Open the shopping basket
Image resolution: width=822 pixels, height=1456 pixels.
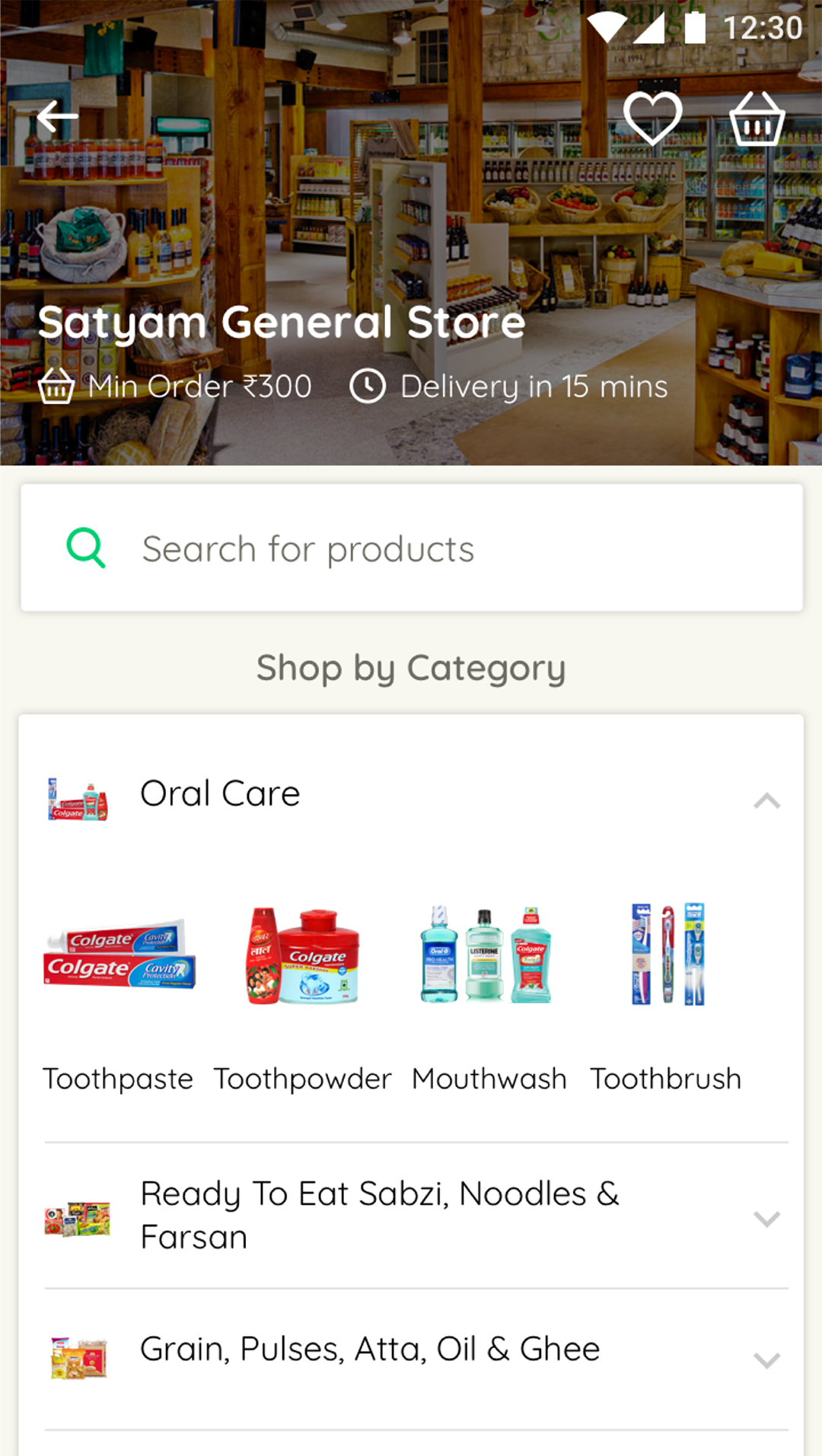pos(757,118)
